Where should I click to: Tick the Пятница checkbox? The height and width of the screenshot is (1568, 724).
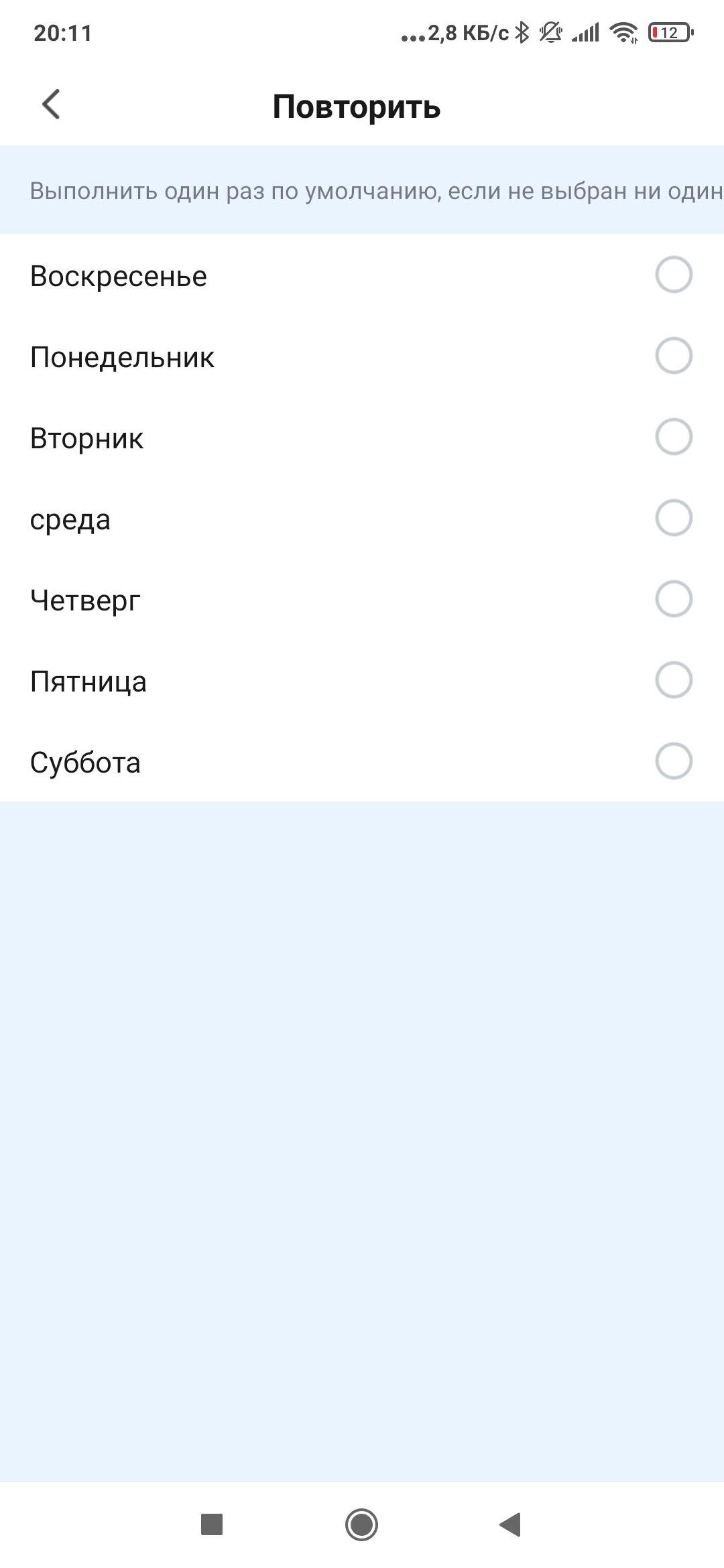click(673, 680)
